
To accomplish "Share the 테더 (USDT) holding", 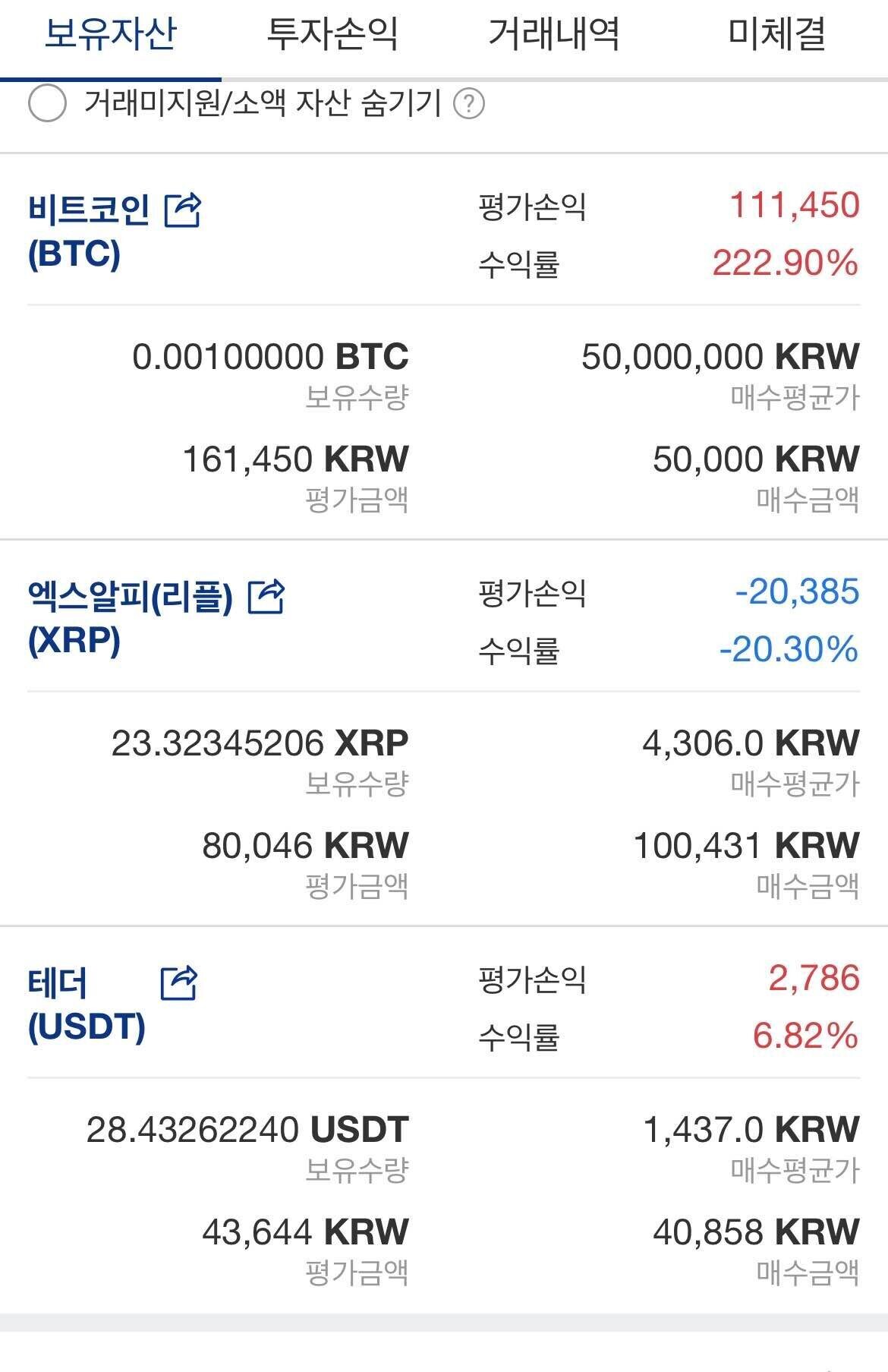I will coord(179,983).
